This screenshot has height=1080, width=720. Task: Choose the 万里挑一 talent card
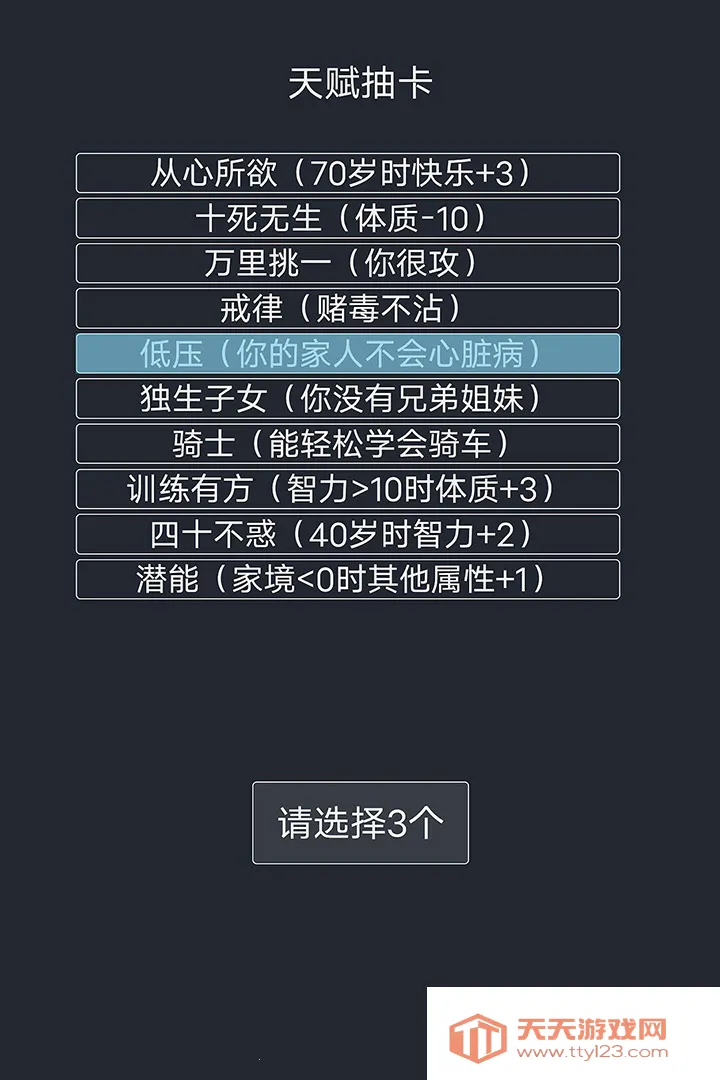pos(348,263)
